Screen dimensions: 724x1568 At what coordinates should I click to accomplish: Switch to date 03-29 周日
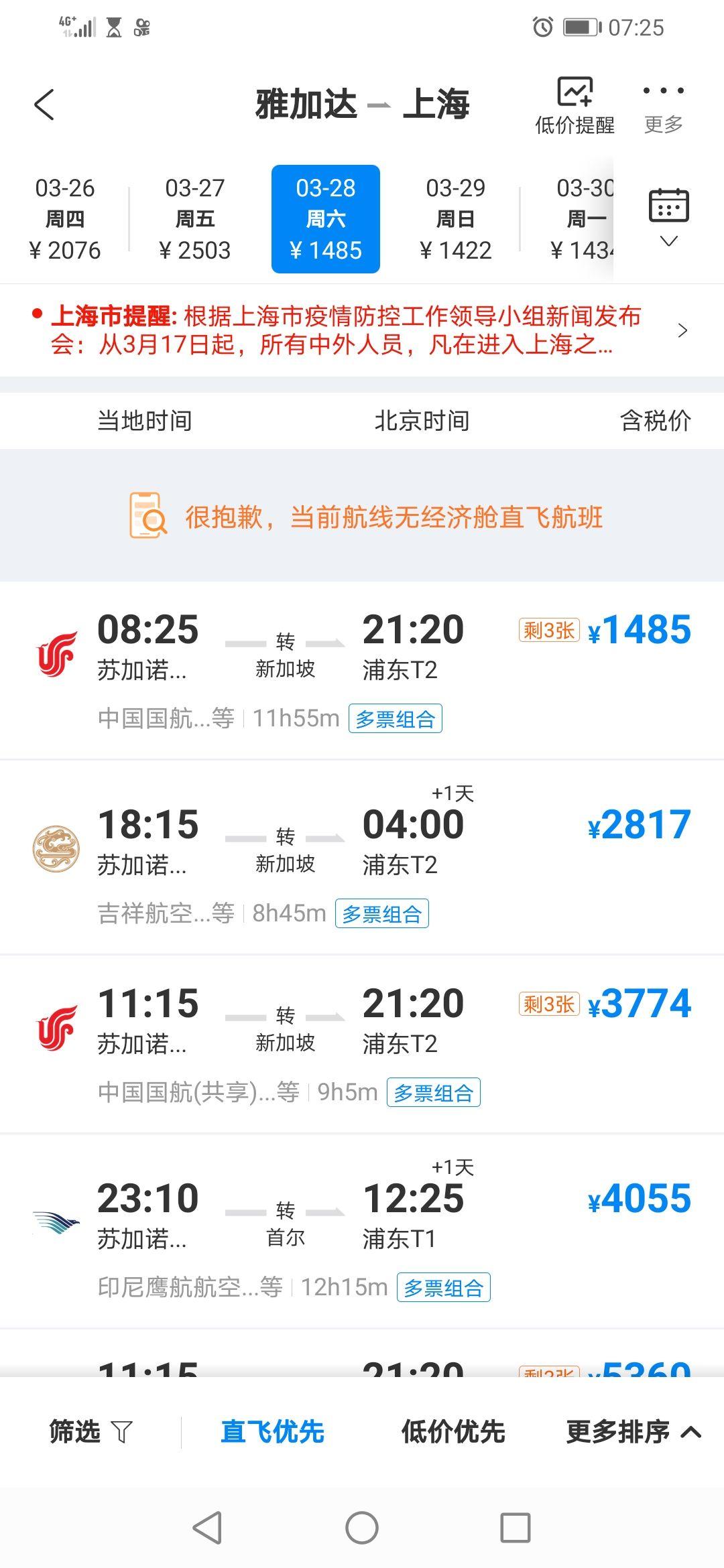(456, 219)
